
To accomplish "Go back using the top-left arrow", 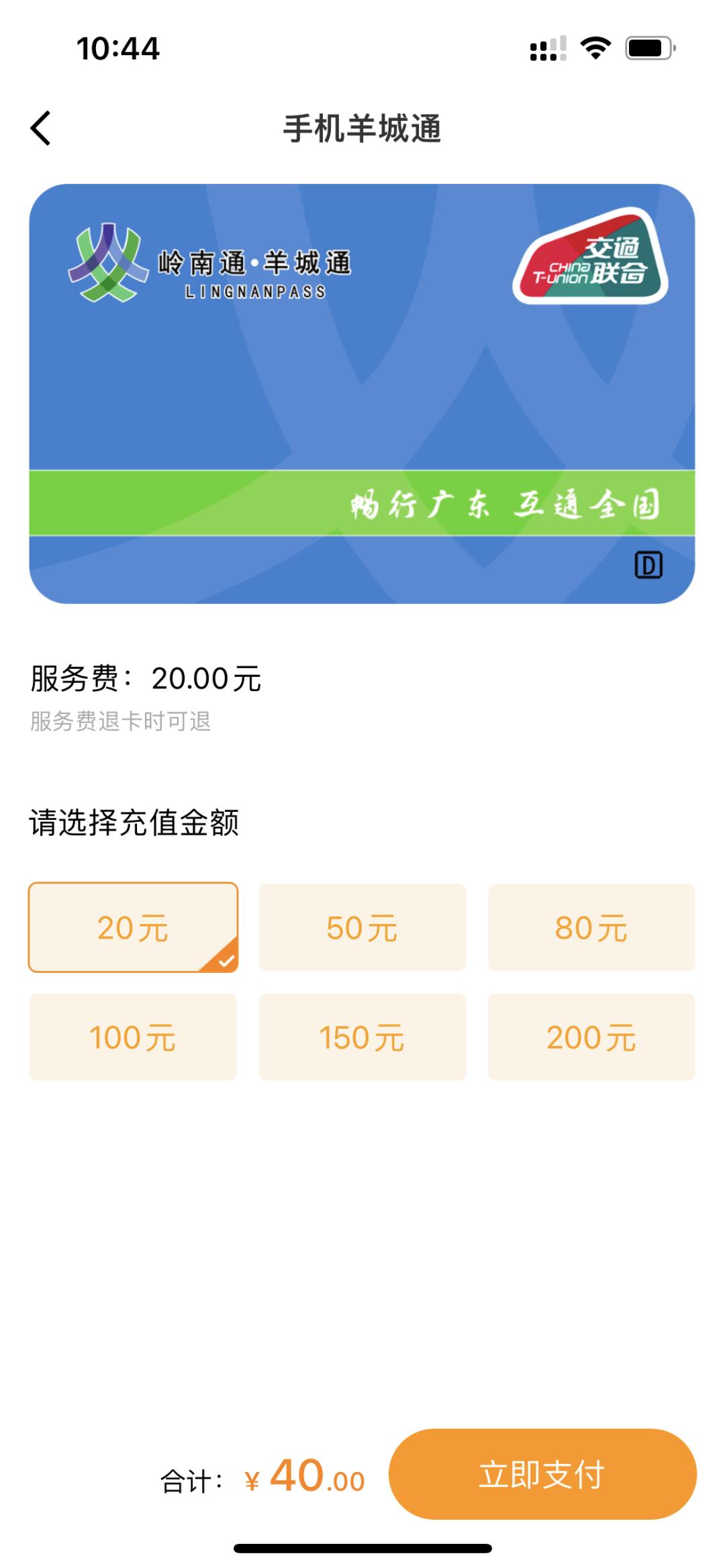I will 41,128.
